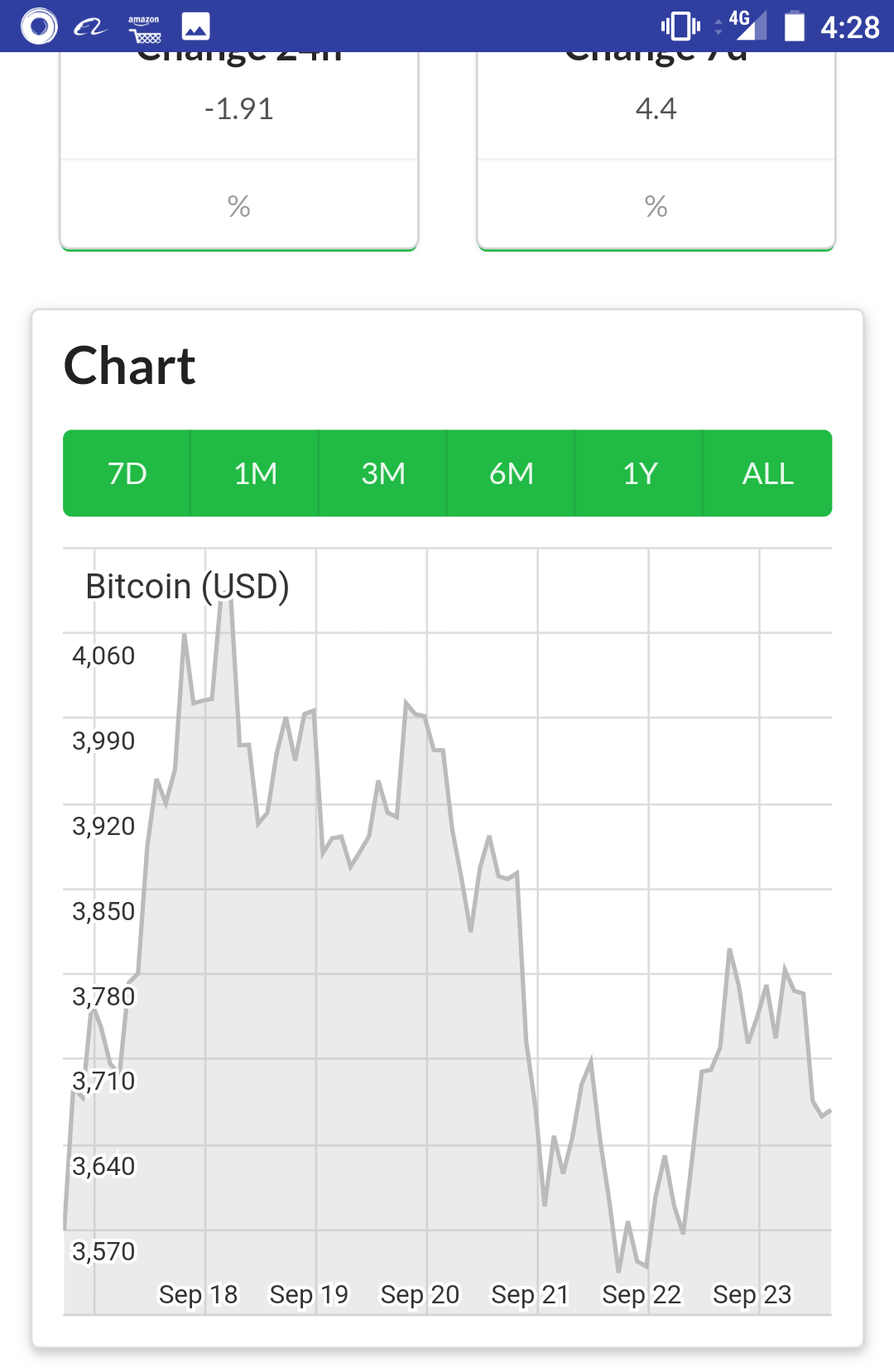Open the percent unit selector under Change 7d
This screenshot has width=894, height=1372.
656,205
